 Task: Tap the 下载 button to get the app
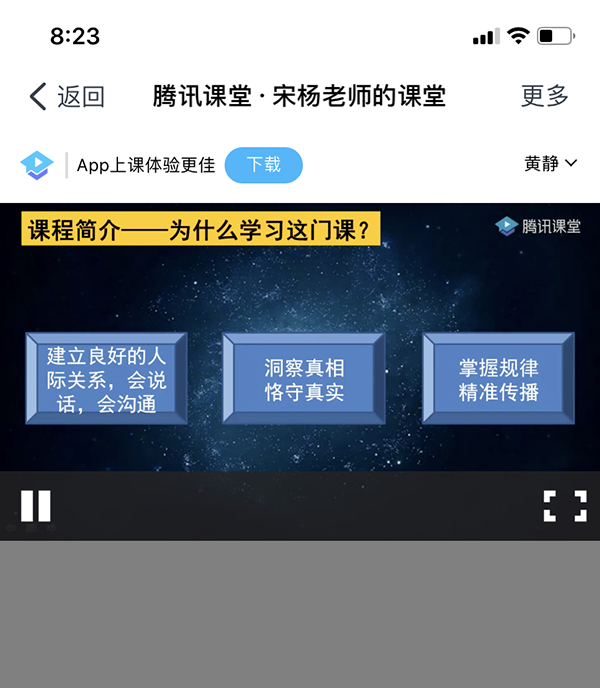pyautogui.click(x=264, y=165)
